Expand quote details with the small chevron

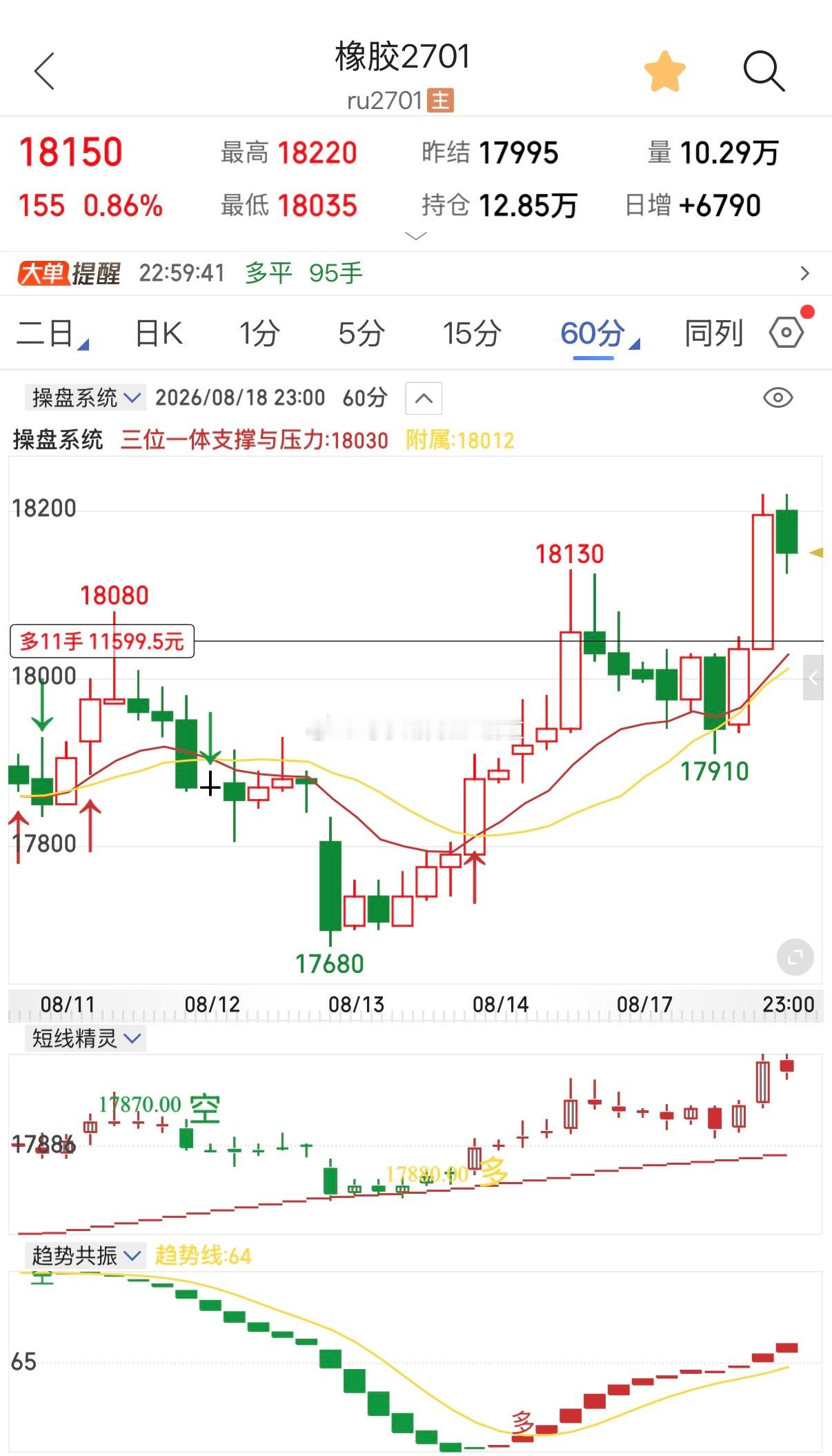tap(416, 236)
